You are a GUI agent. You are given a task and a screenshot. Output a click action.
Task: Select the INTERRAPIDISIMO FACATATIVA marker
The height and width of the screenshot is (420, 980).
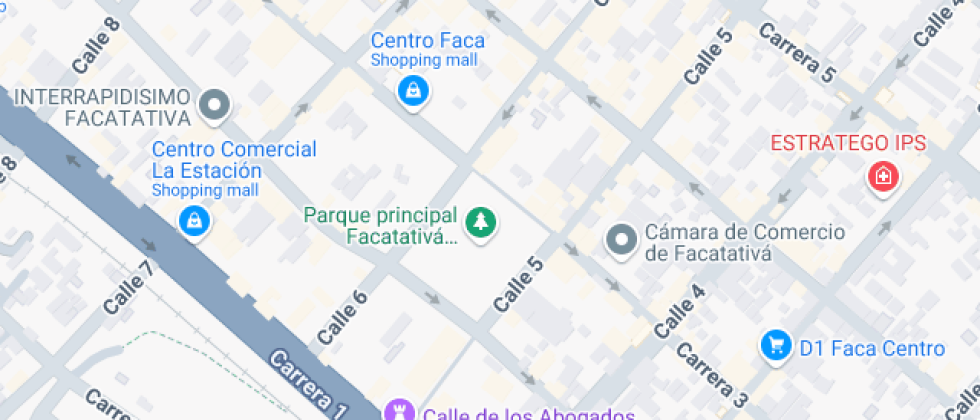click(214, 104)
